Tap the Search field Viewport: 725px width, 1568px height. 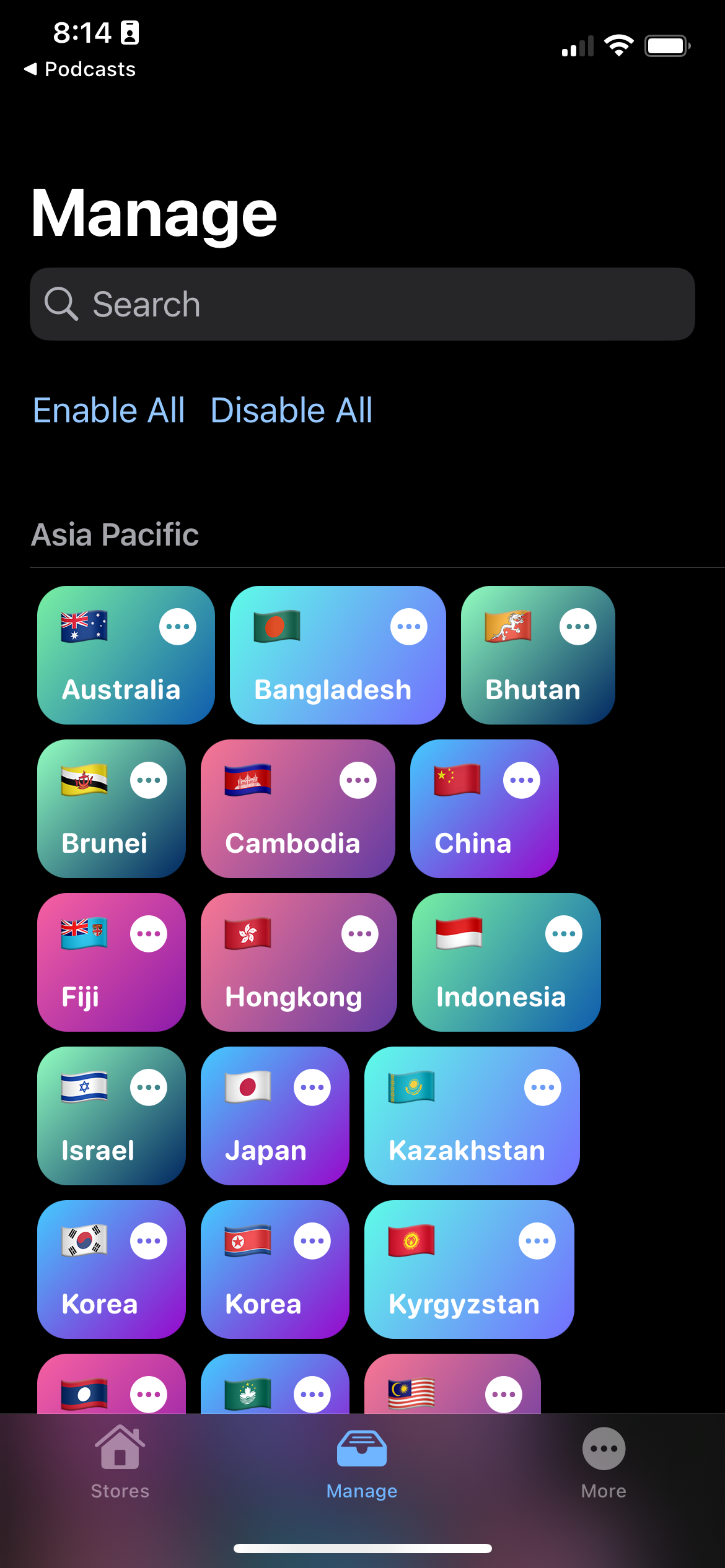pos(362,303)
